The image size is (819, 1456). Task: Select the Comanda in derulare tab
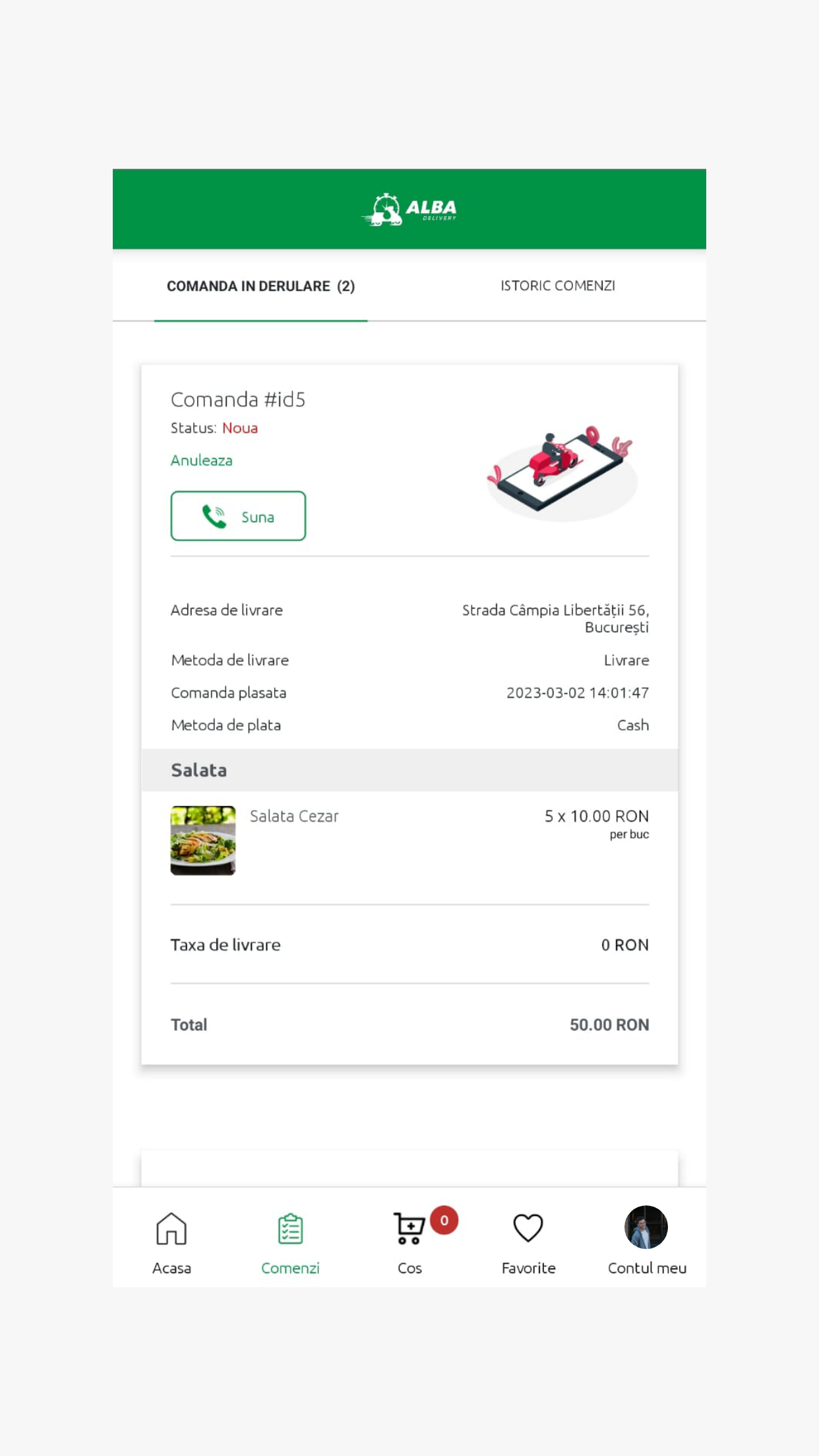click(260, 286)
